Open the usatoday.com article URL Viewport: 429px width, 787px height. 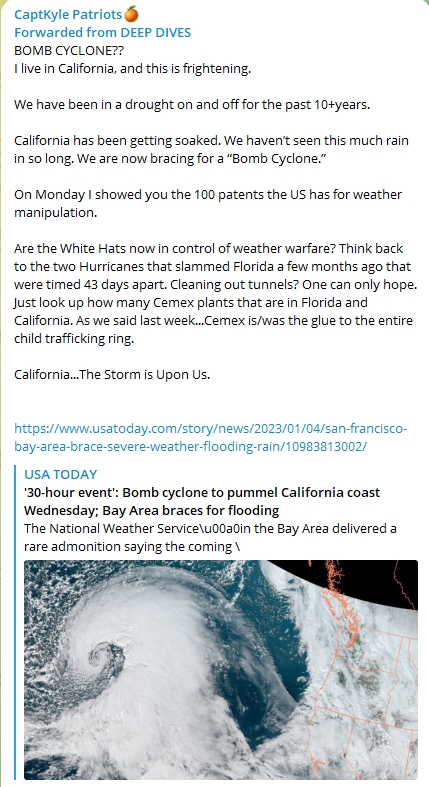tap(211, 438)
